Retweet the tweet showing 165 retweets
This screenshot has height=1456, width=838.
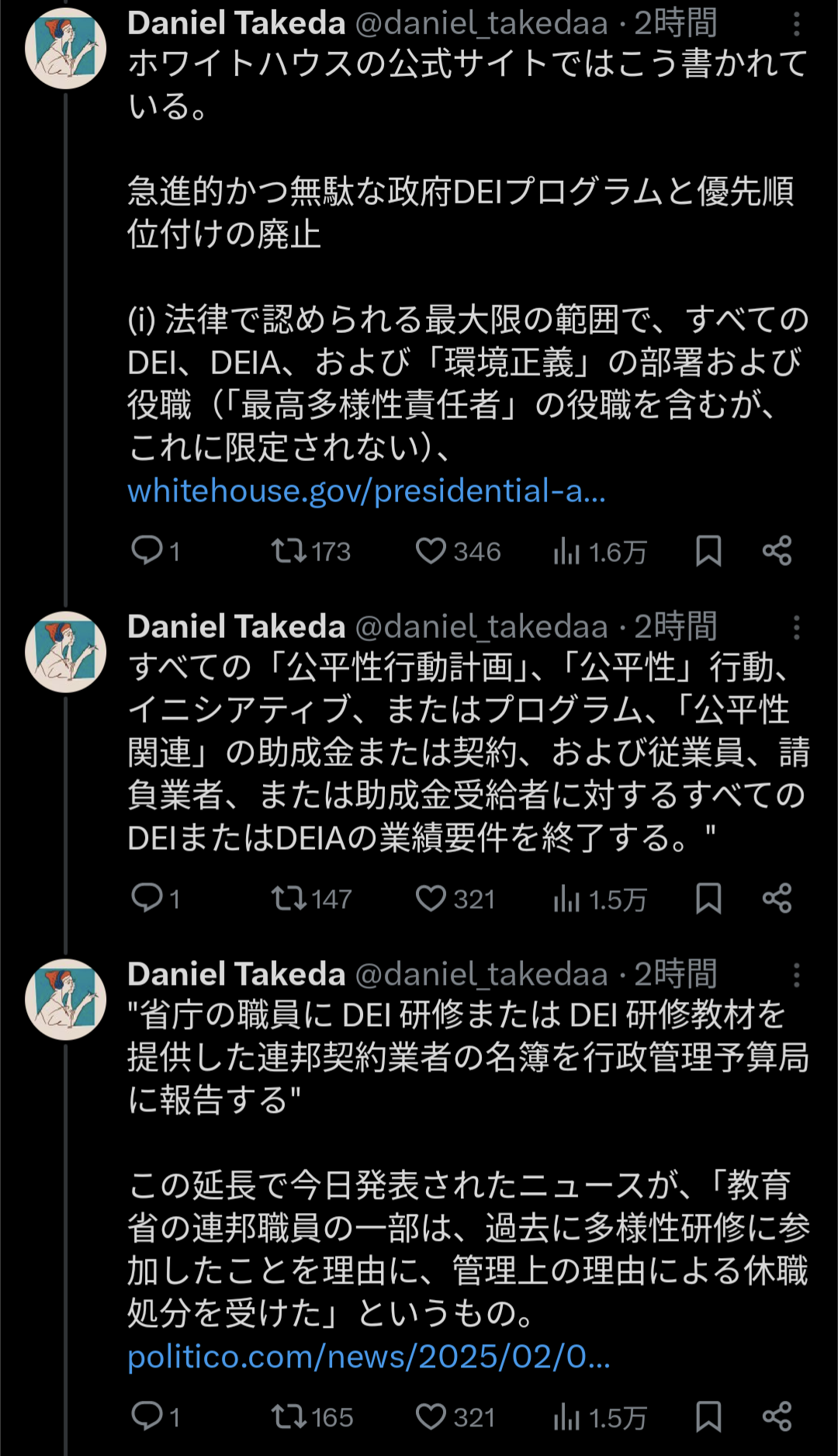(x=289, y=1416)
